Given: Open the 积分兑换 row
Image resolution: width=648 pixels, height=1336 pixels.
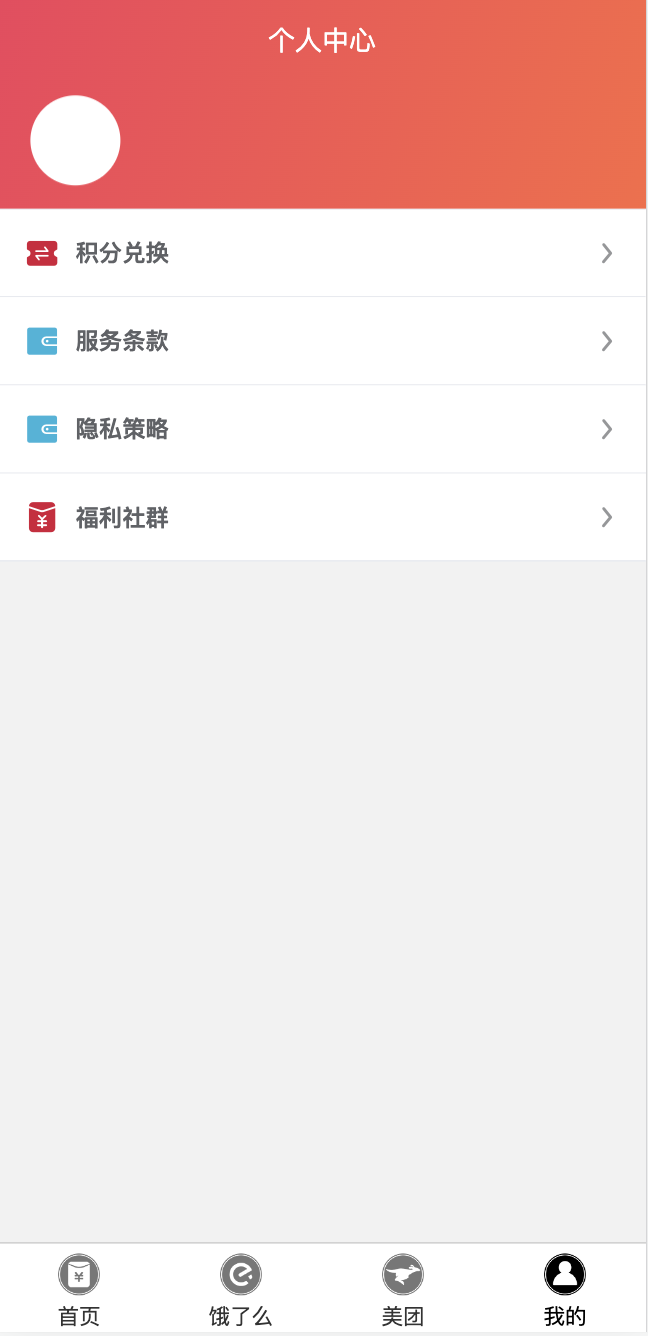Looking at the screenshot, I should (x=322, y=253).
